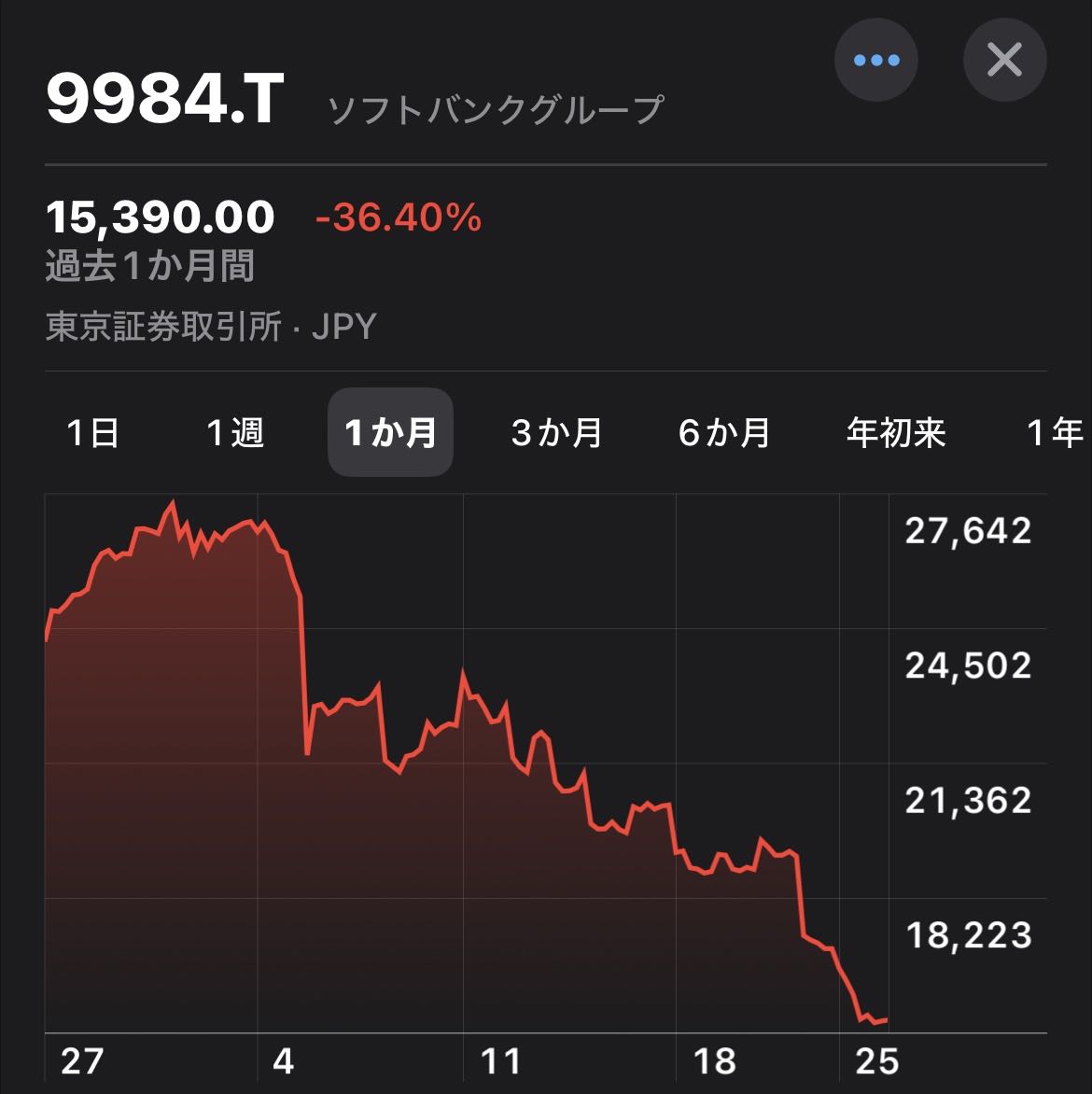Switch to the 年初来 range

(x=896, y=433)
